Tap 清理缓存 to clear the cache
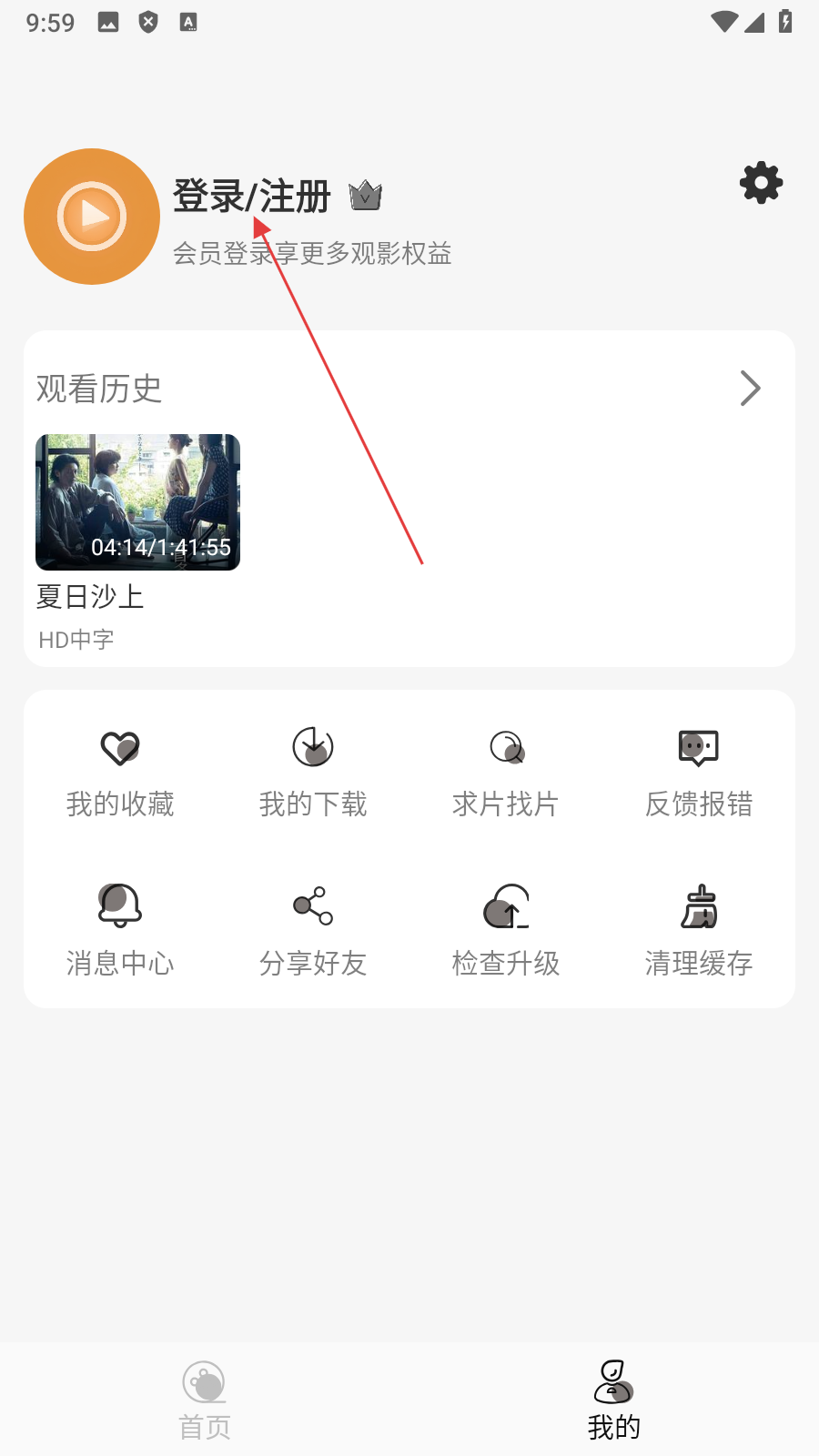Screen dimensions: 819x1456 pyautogui.click(x=699, y=930)
